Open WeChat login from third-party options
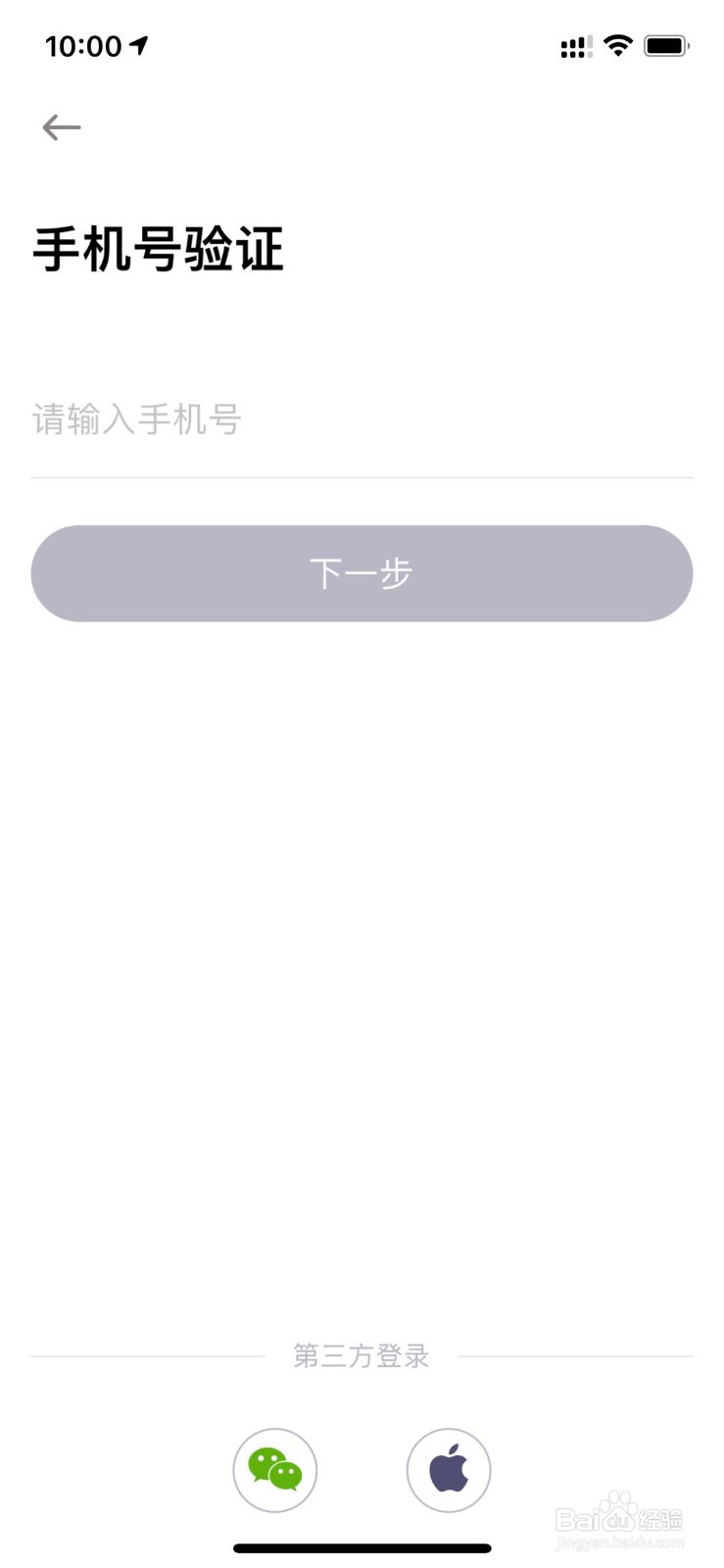The height and width of the screenshot is (1568, 724). point(274,1470)
